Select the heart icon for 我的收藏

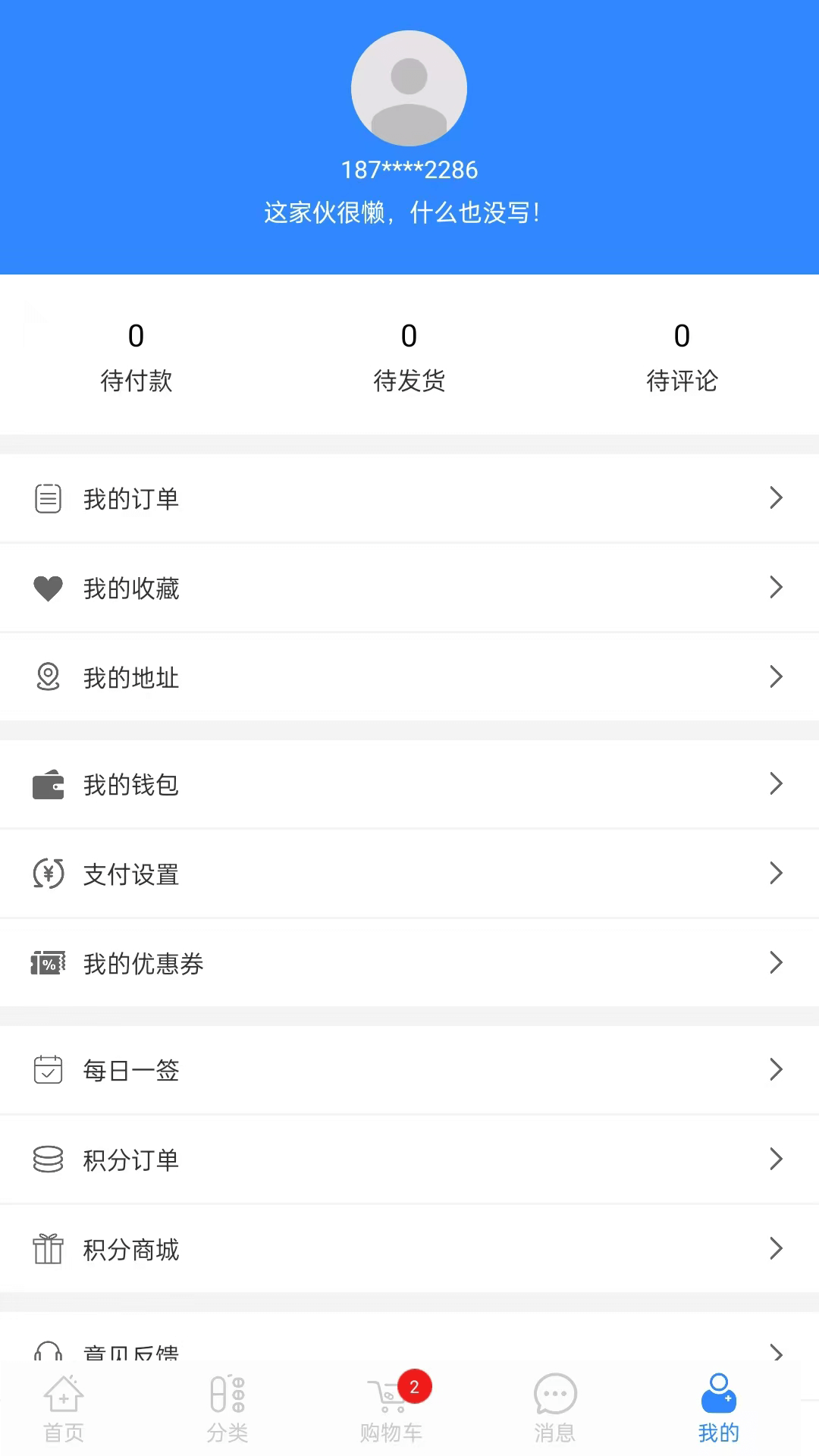(x=48, y=588)
